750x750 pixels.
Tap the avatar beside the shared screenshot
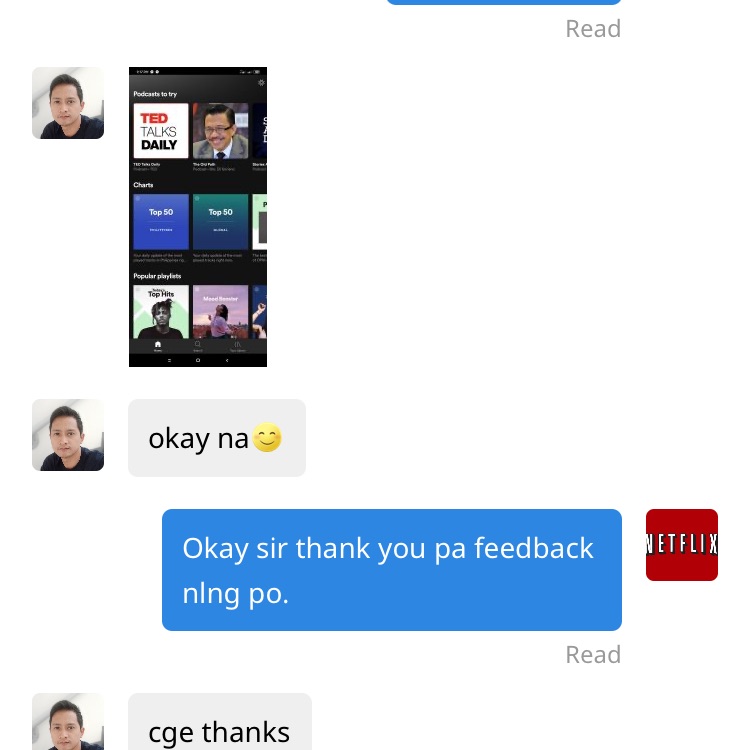coord(68,103)
